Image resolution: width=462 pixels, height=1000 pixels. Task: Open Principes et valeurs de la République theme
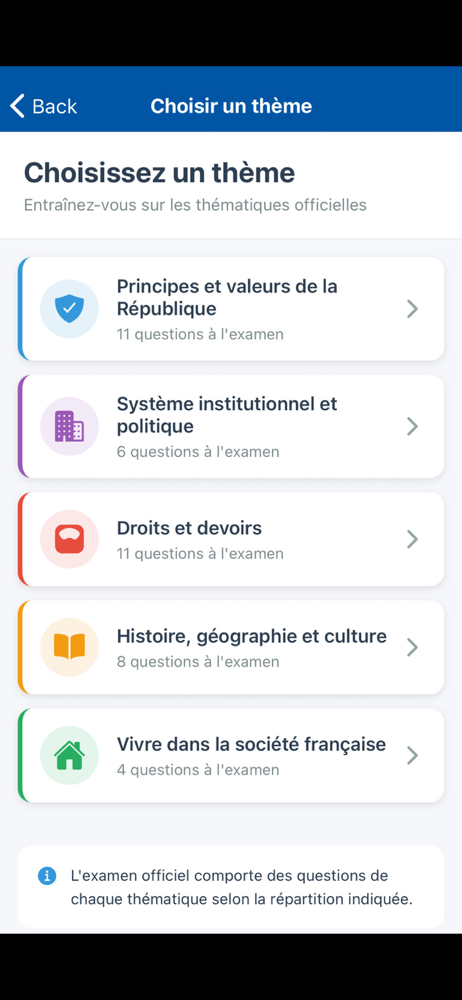click(231, 309)
